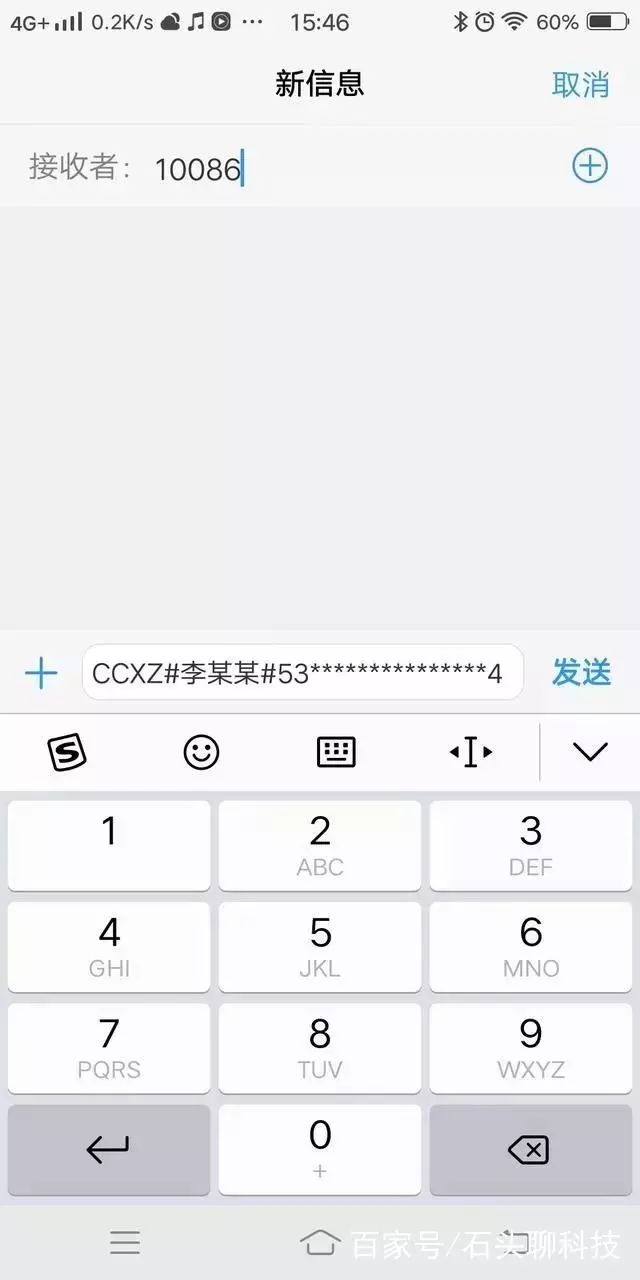Screen dimensions: 640x1280
Task: Collapse the keyboard with the down chevron
Action: (x=590, y=752)
